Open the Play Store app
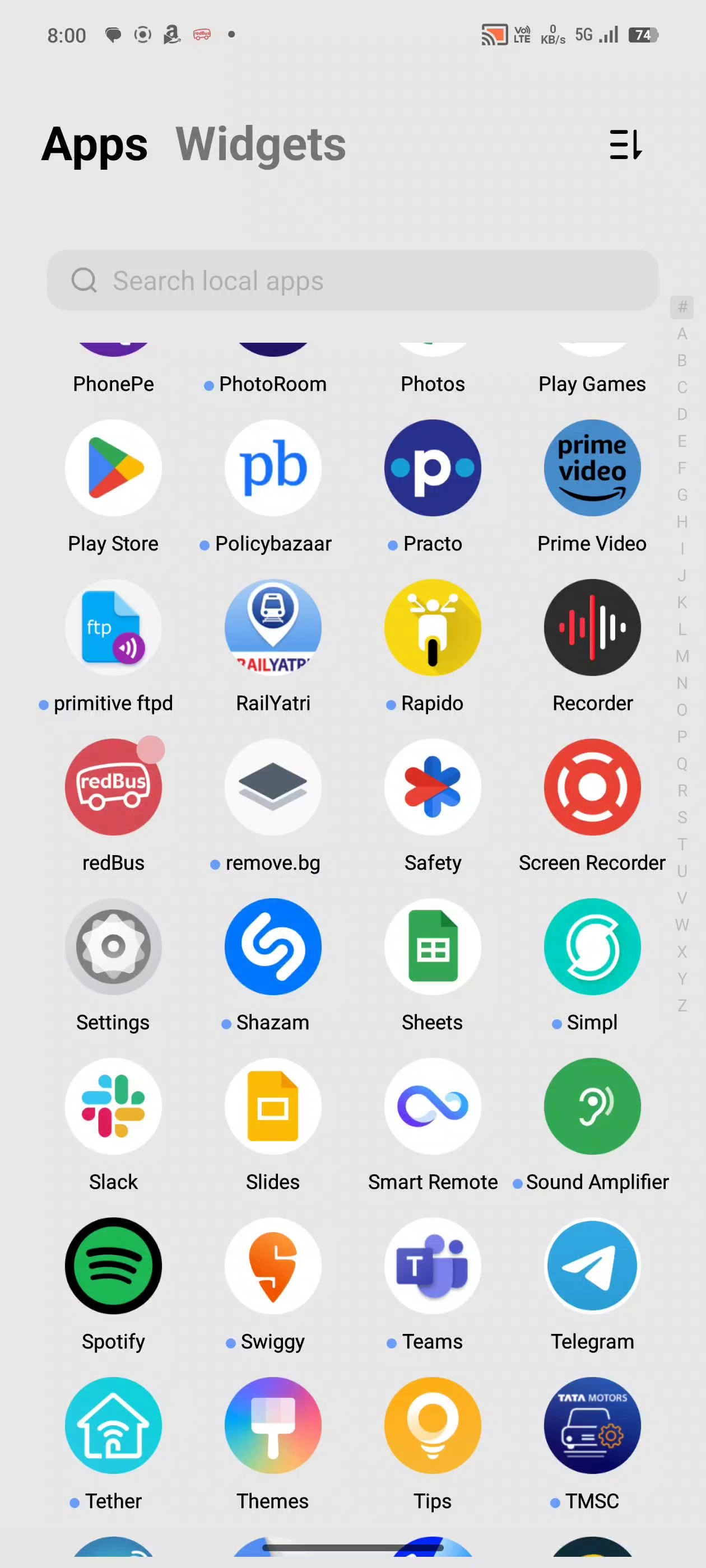 [113, 468]
